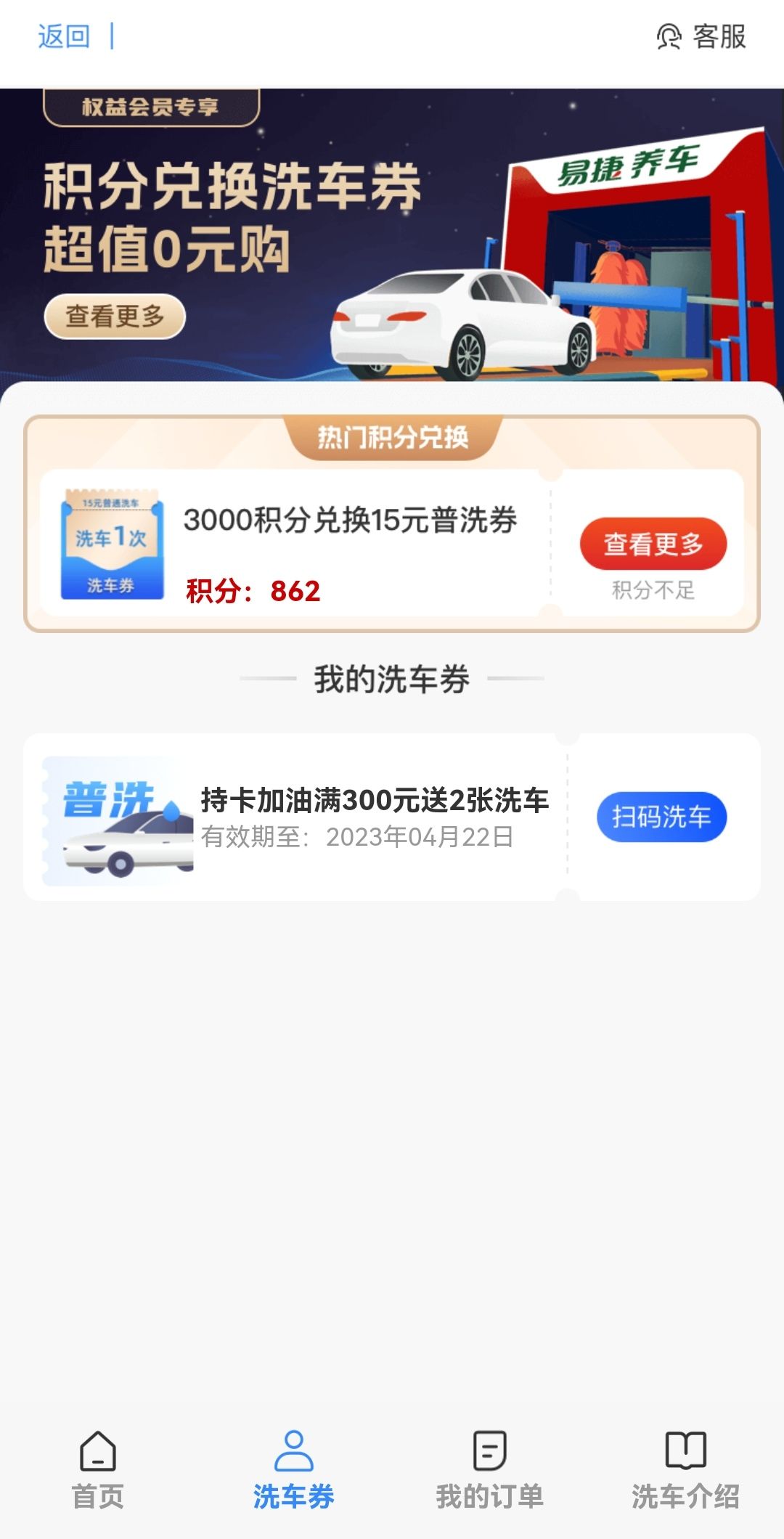The height and width of the screenshot is (1539, 784).
Task: Tap 查看更多 on the points exchange banner
Action: (115, 317)
